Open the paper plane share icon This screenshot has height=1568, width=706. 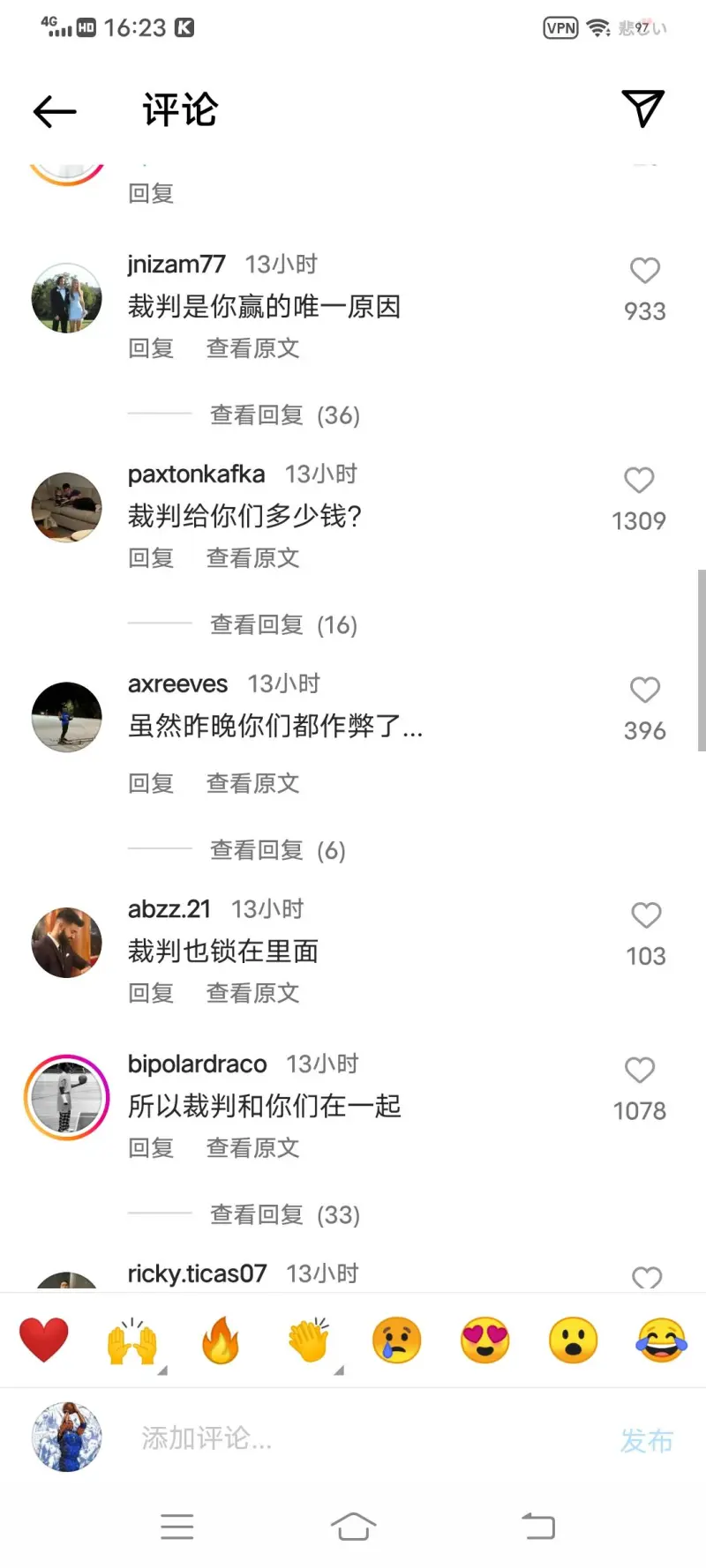642,108
